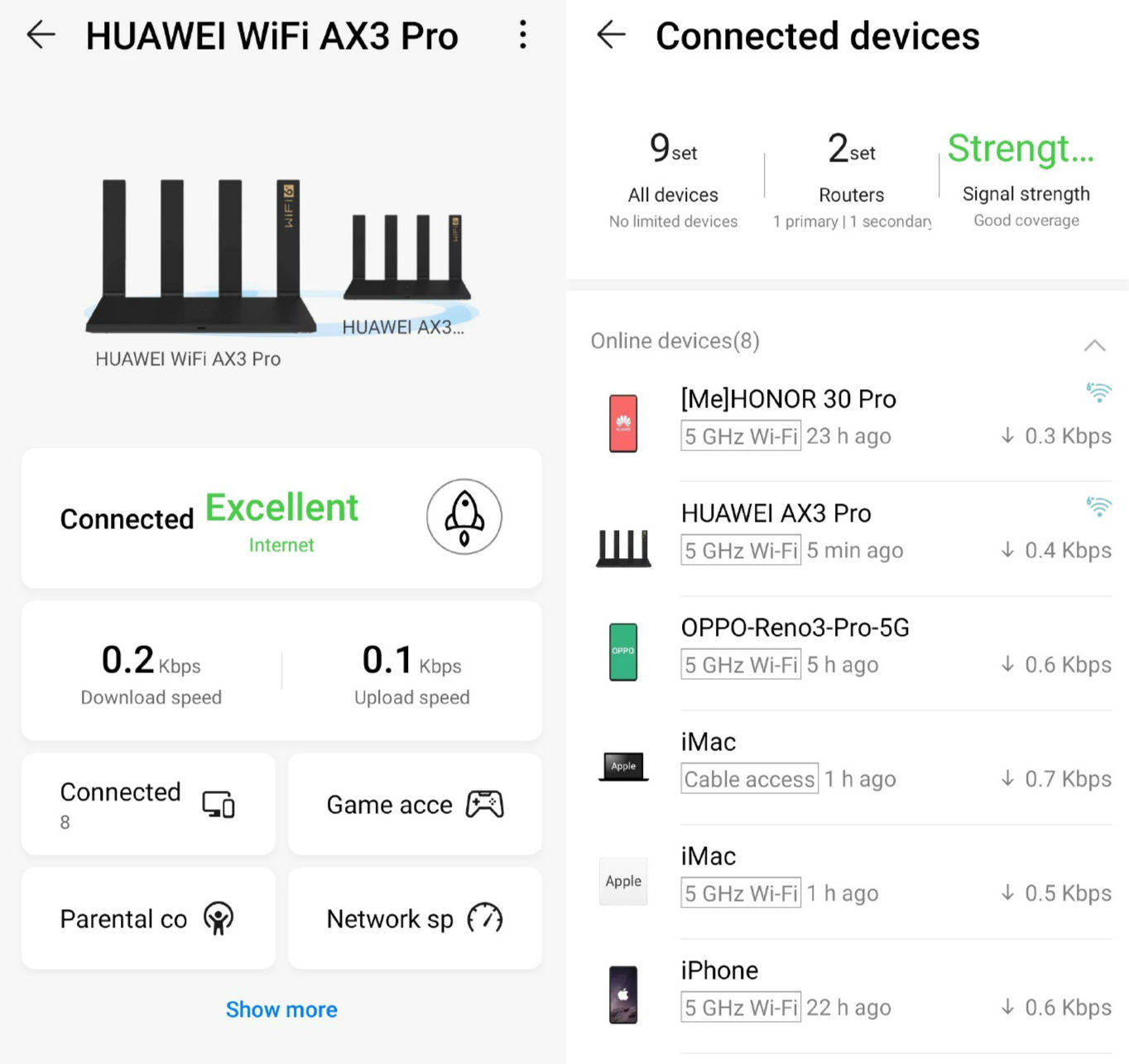Tap the rocket optimization icon

pos(464,517)
